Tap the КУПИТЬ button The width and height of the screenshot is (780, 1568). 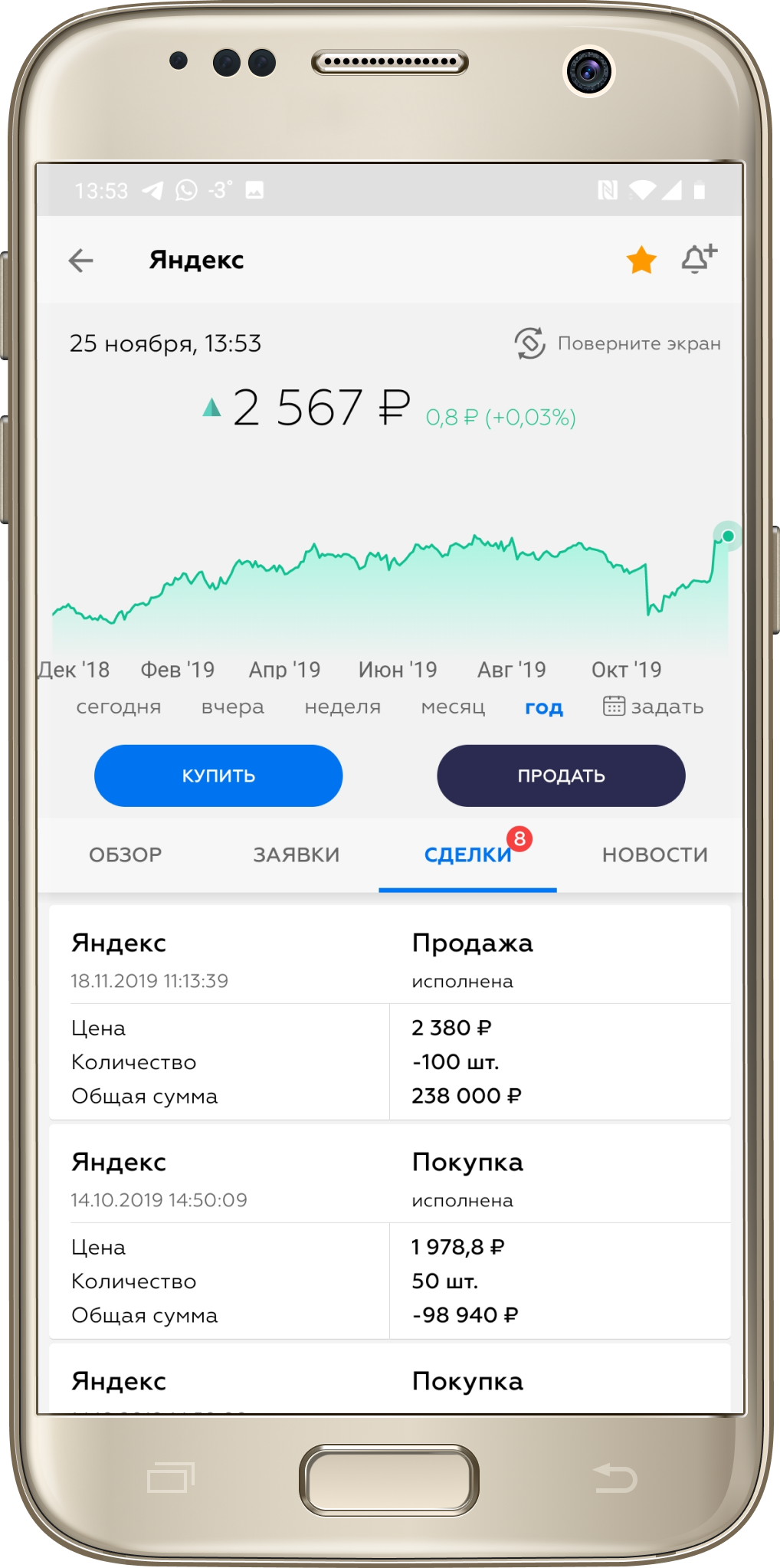click(x=218, y=776)
